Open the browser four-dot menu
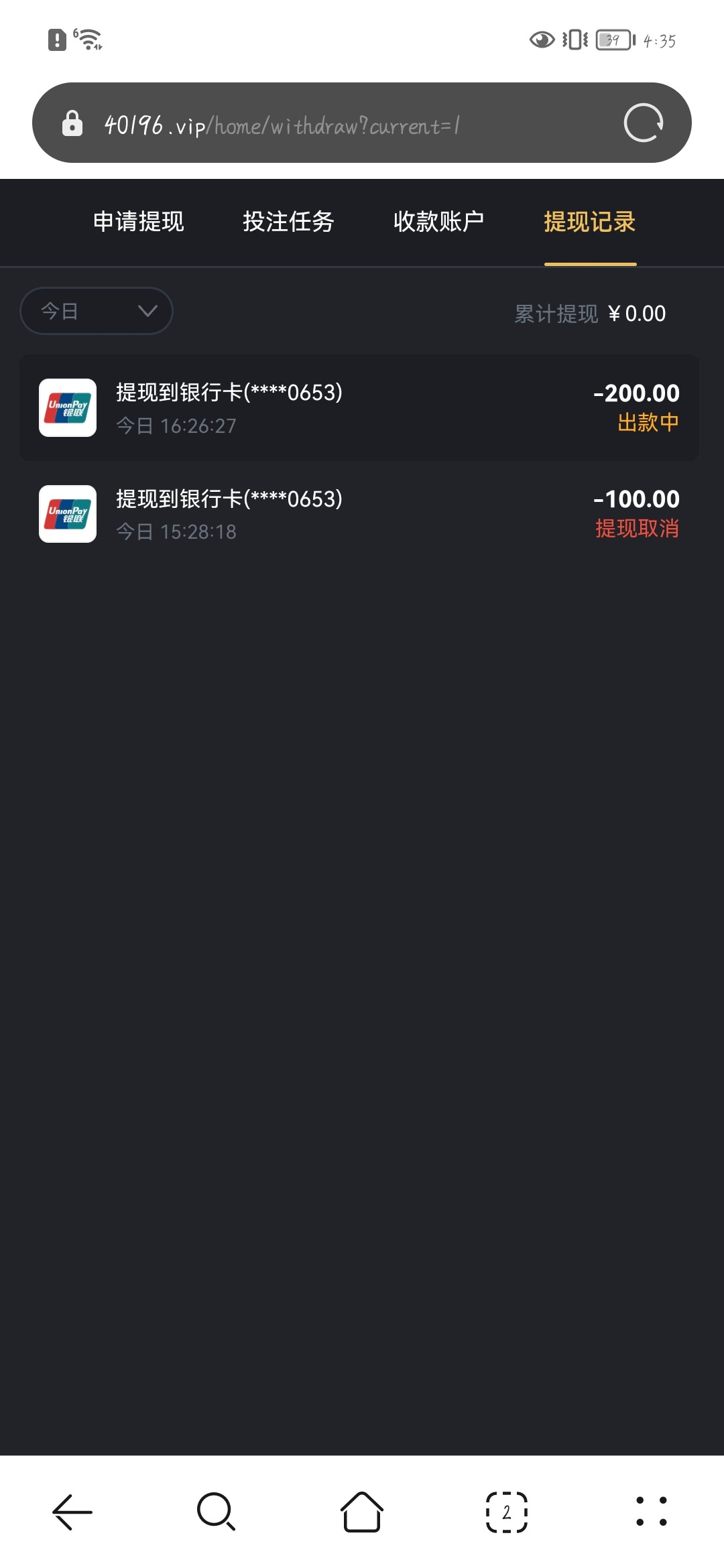724x1568 pixels. coord(652,1512)
